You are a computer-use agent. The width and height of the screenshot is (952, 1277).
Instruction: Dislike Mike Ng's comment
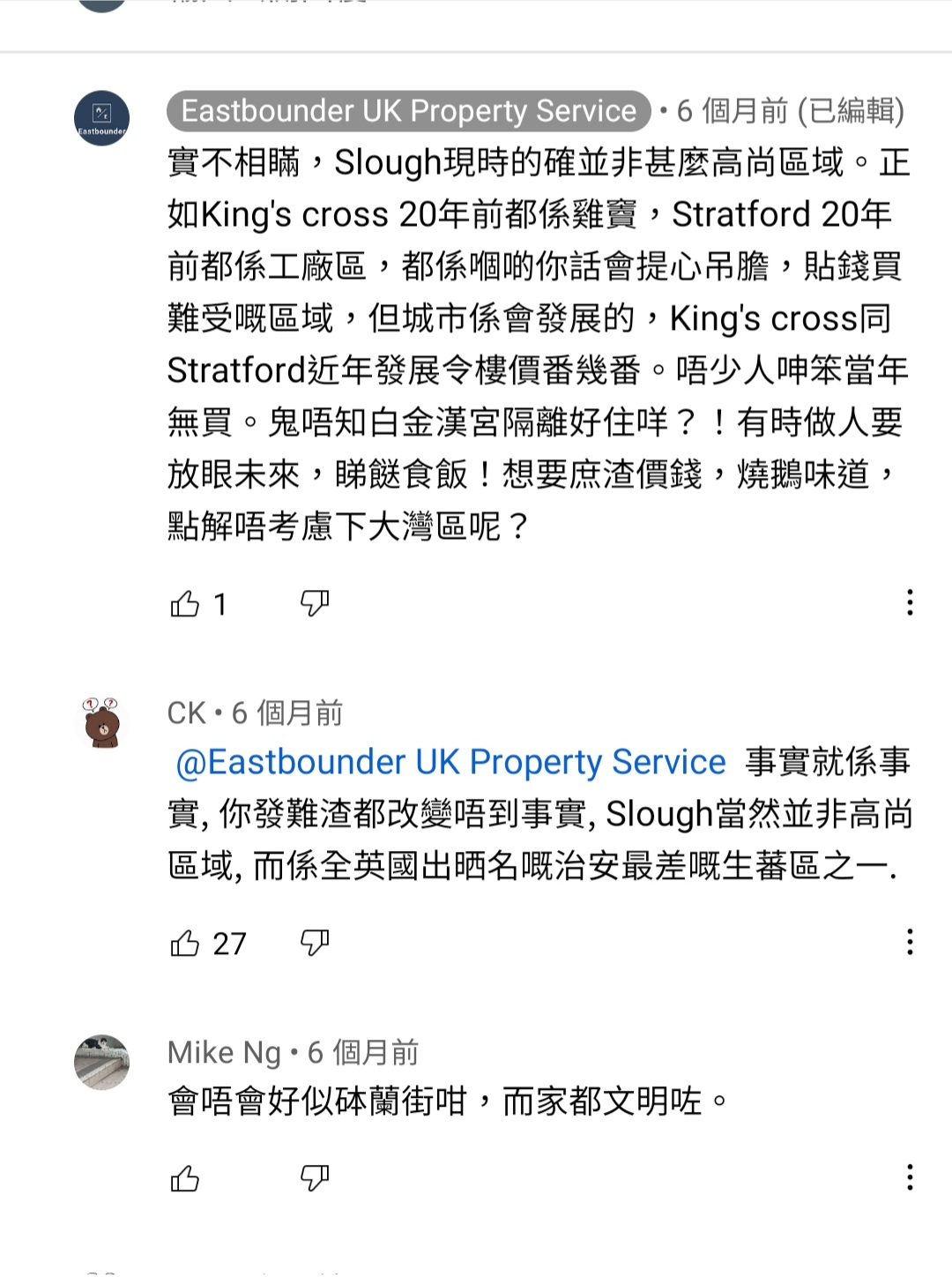(315, 1178)
